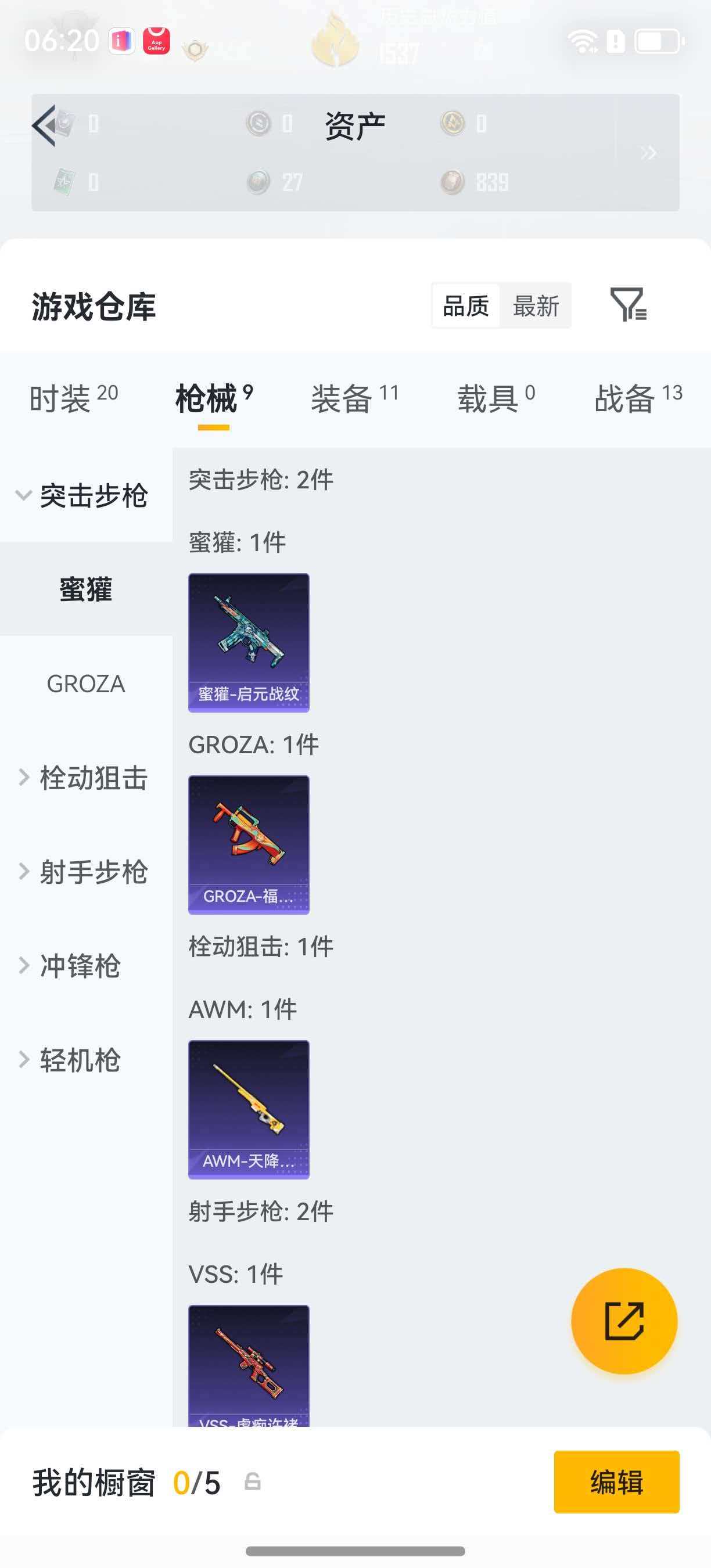
Task: Switch to the 装备 tab
Action: [x=343, y=395]
